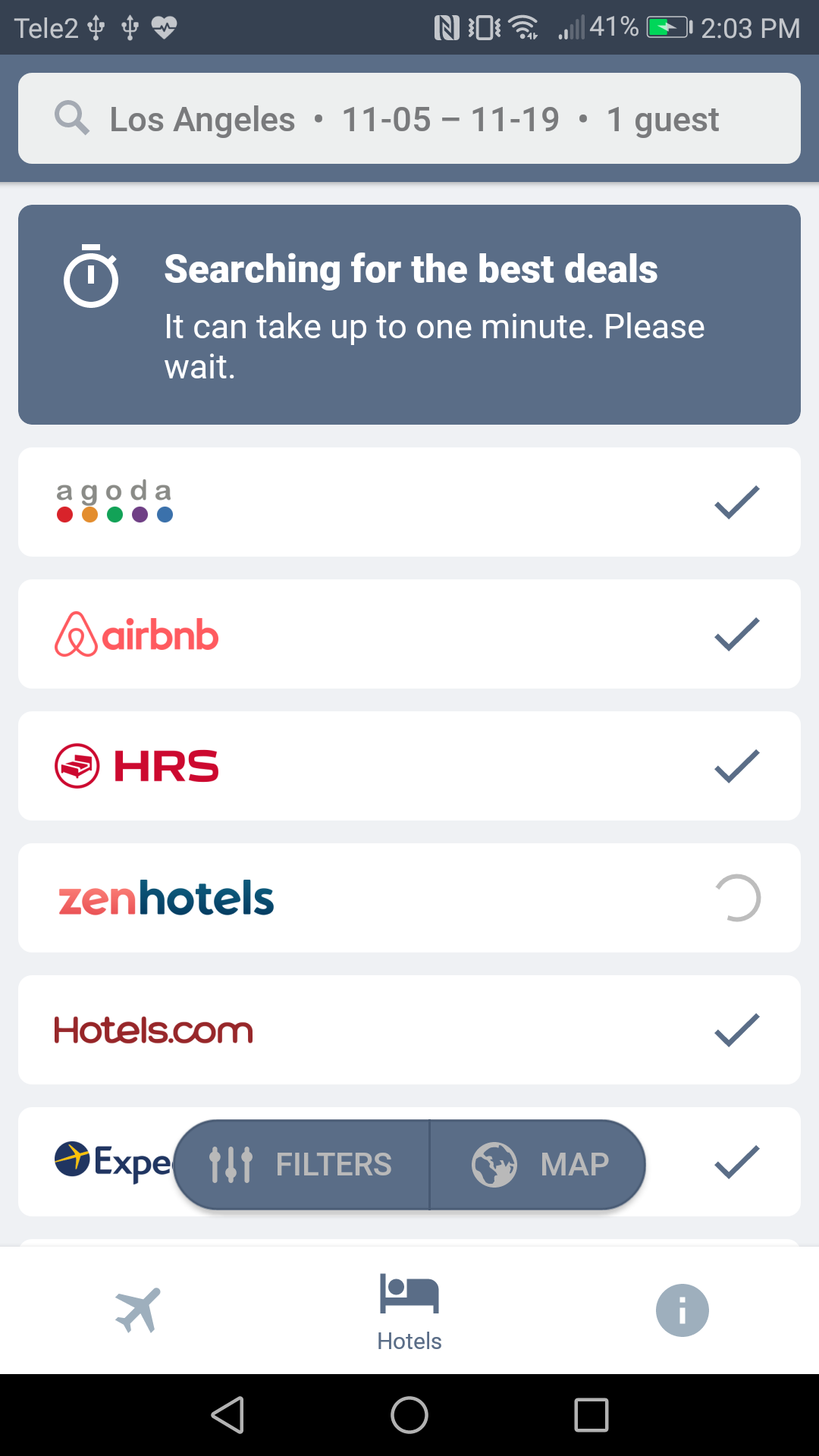Go back using system back button

(x=227, y=1415)
